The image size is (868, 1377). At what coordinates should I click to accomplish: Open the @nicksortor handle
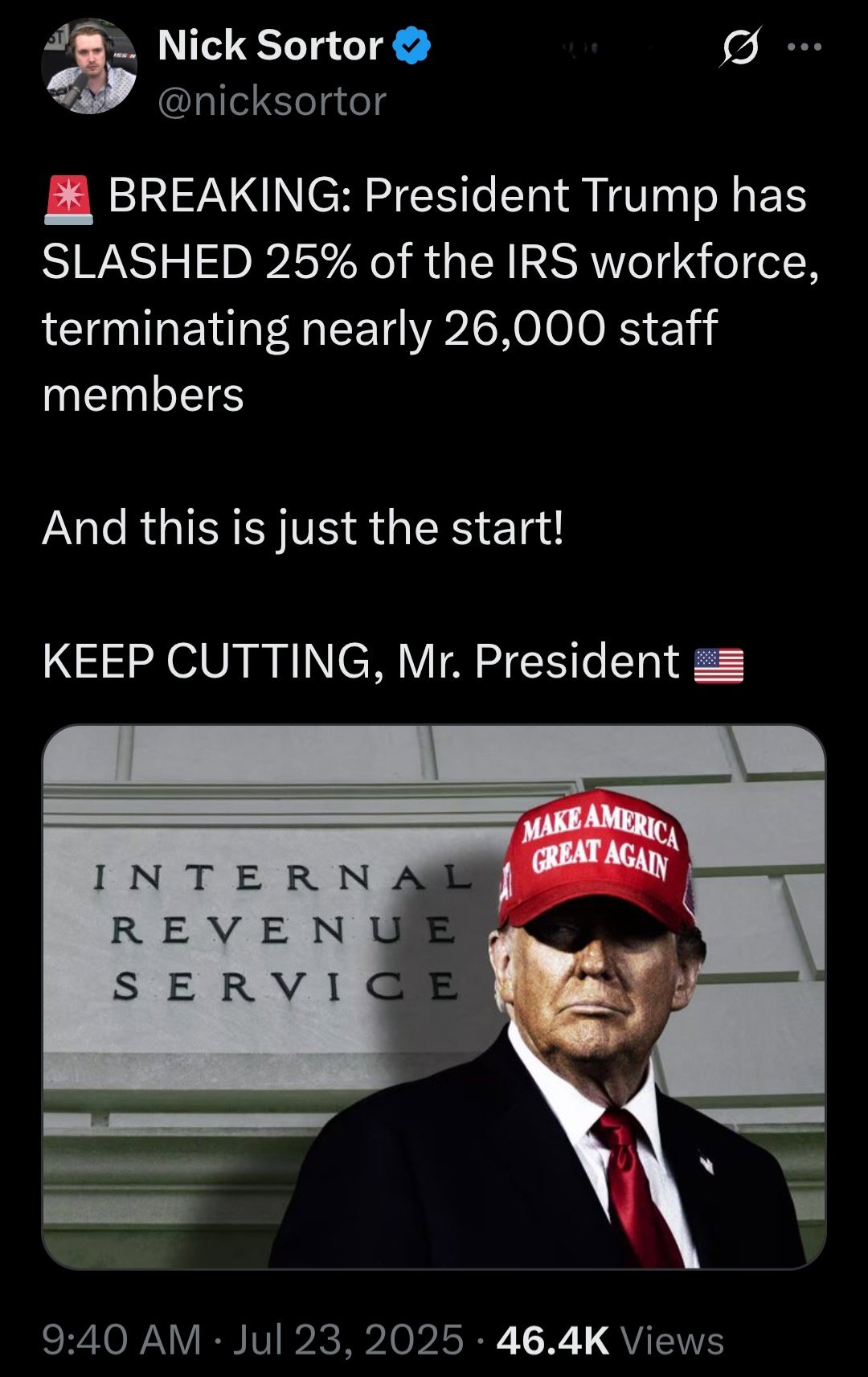[272, 102]
